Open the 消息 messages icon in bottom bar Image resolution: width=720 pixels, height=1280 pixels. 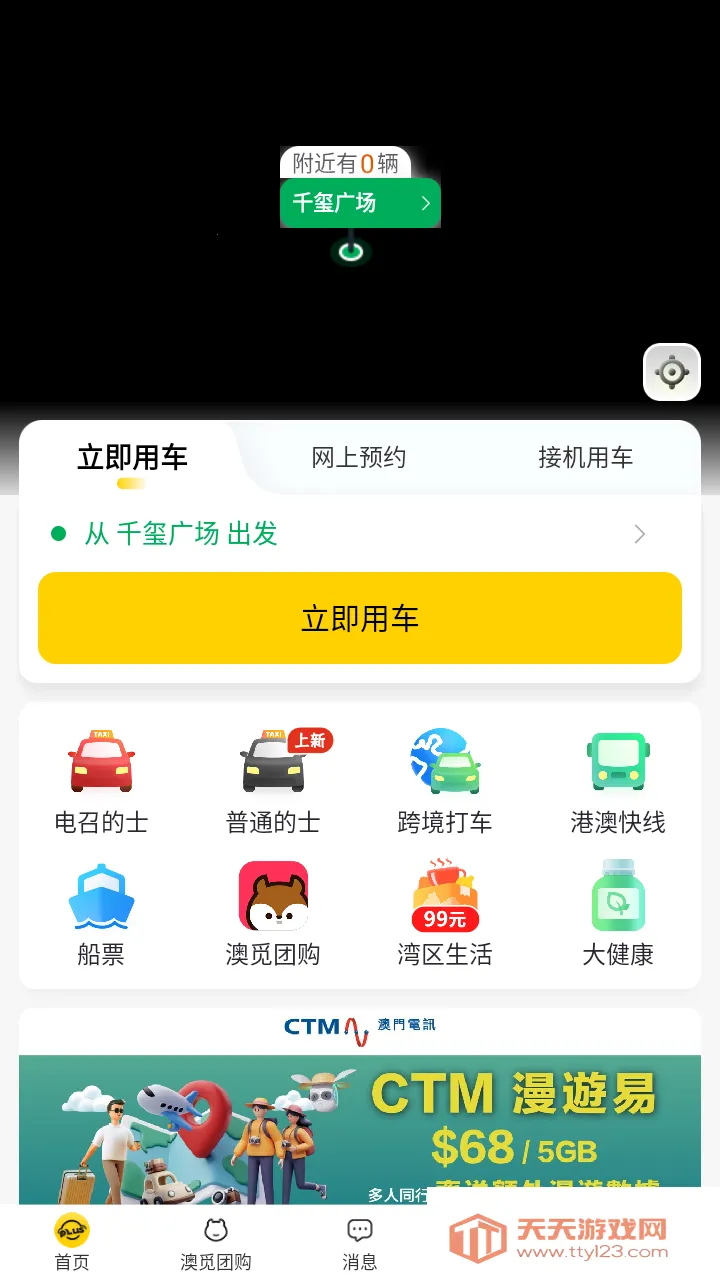point(359,1240)
